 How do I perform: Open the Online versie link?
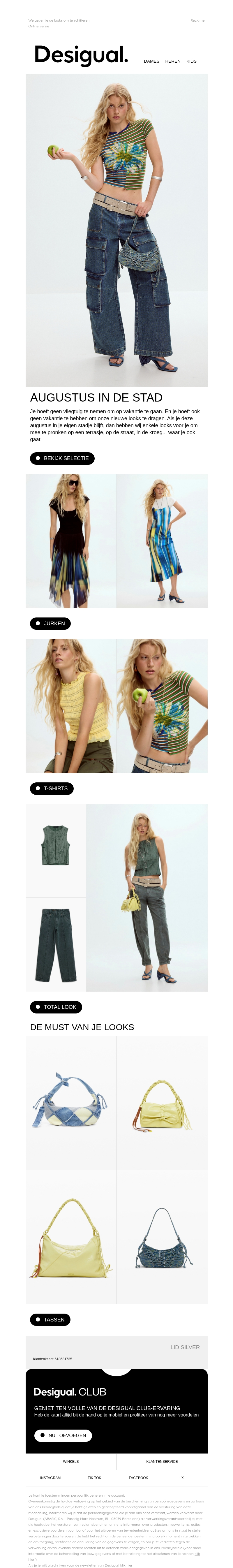click(38, 26)
